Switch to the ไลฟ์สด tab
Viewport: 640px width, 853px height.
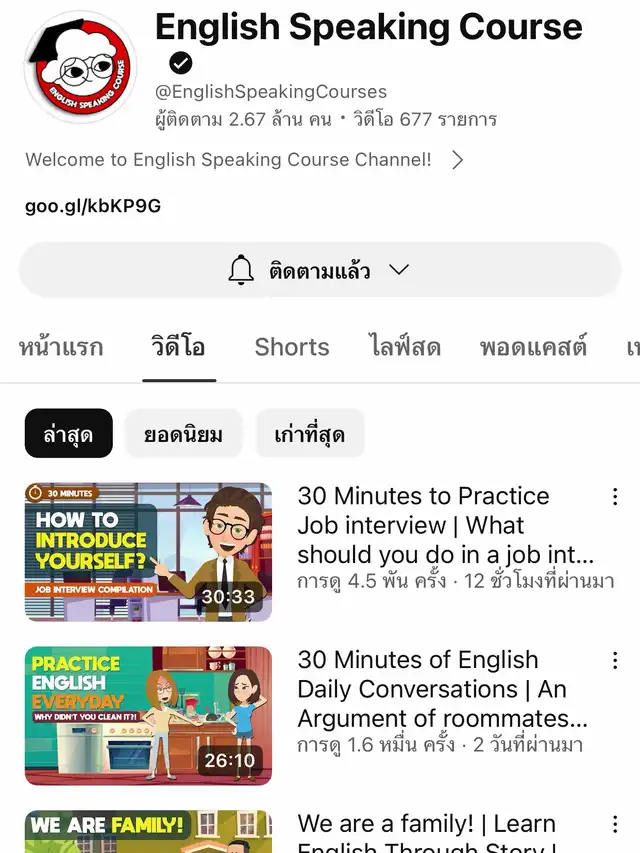tap(405, 347)
